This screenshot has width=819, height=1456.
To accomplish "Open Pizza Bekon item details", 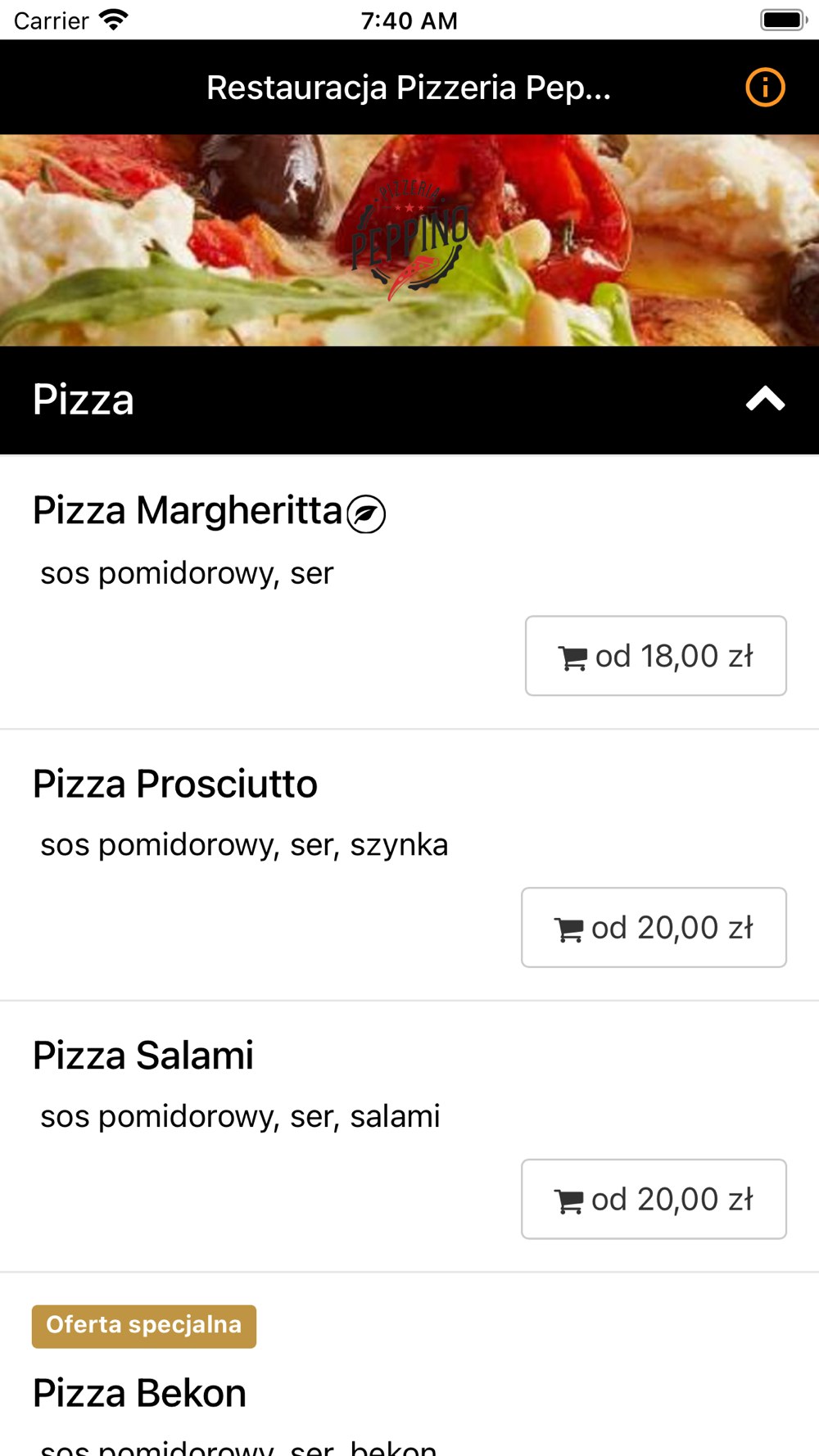I will click(139, 1394).
